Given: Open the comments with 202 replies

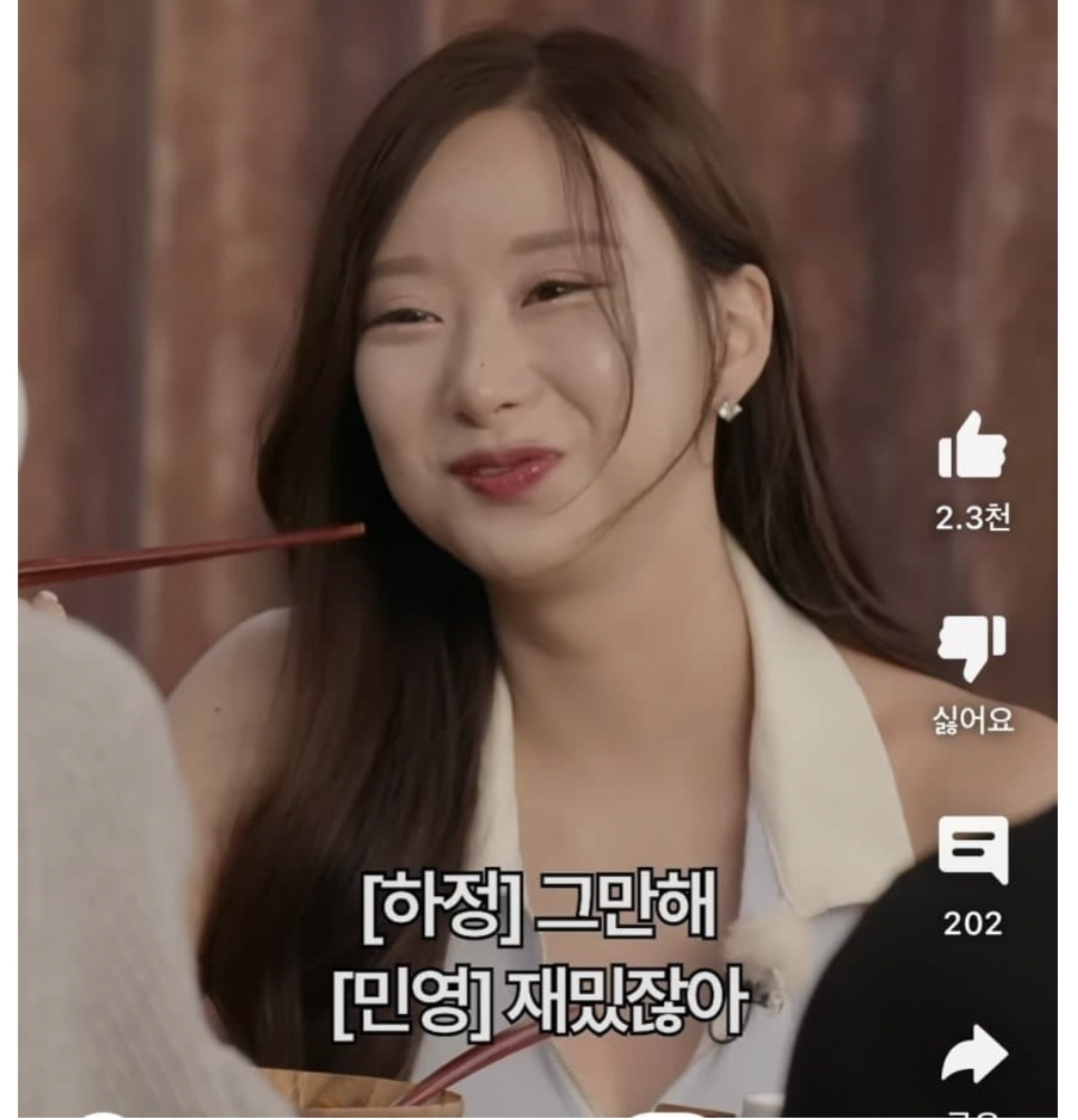Looking at the screenshot, I should [973, 849].
